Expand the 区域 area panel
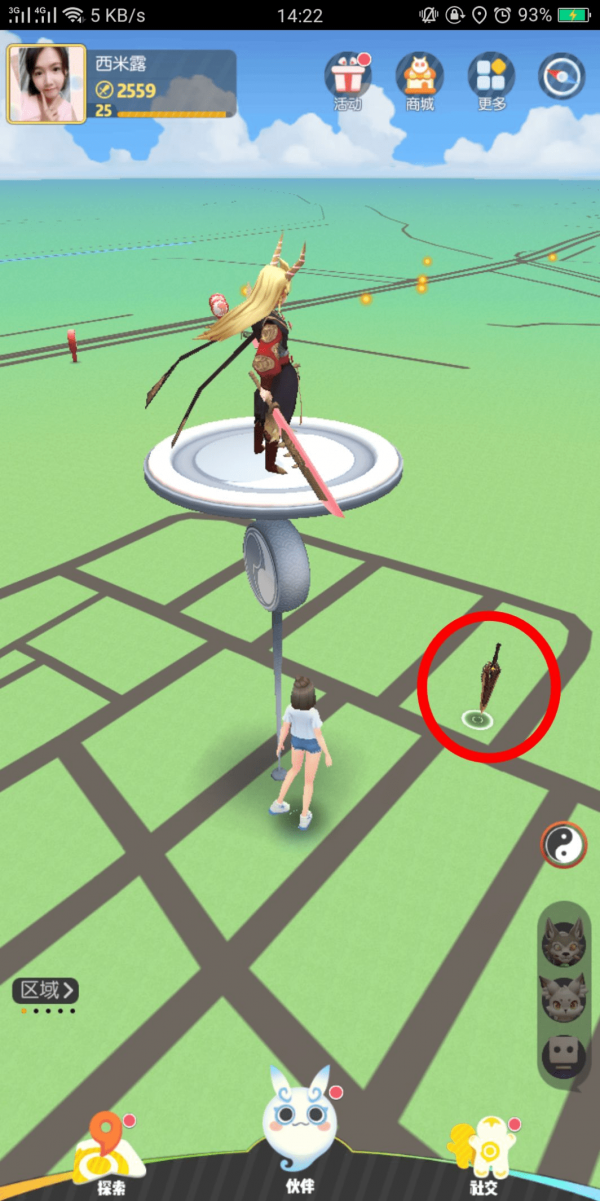 click(46, 990)
